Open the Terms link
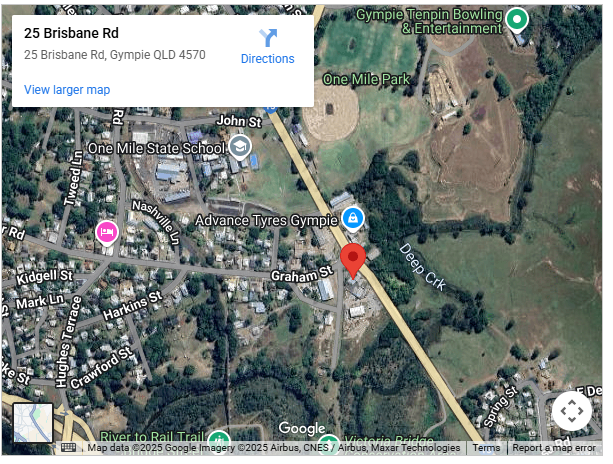Viewport: 613px width, 464px height. point(486,448)
